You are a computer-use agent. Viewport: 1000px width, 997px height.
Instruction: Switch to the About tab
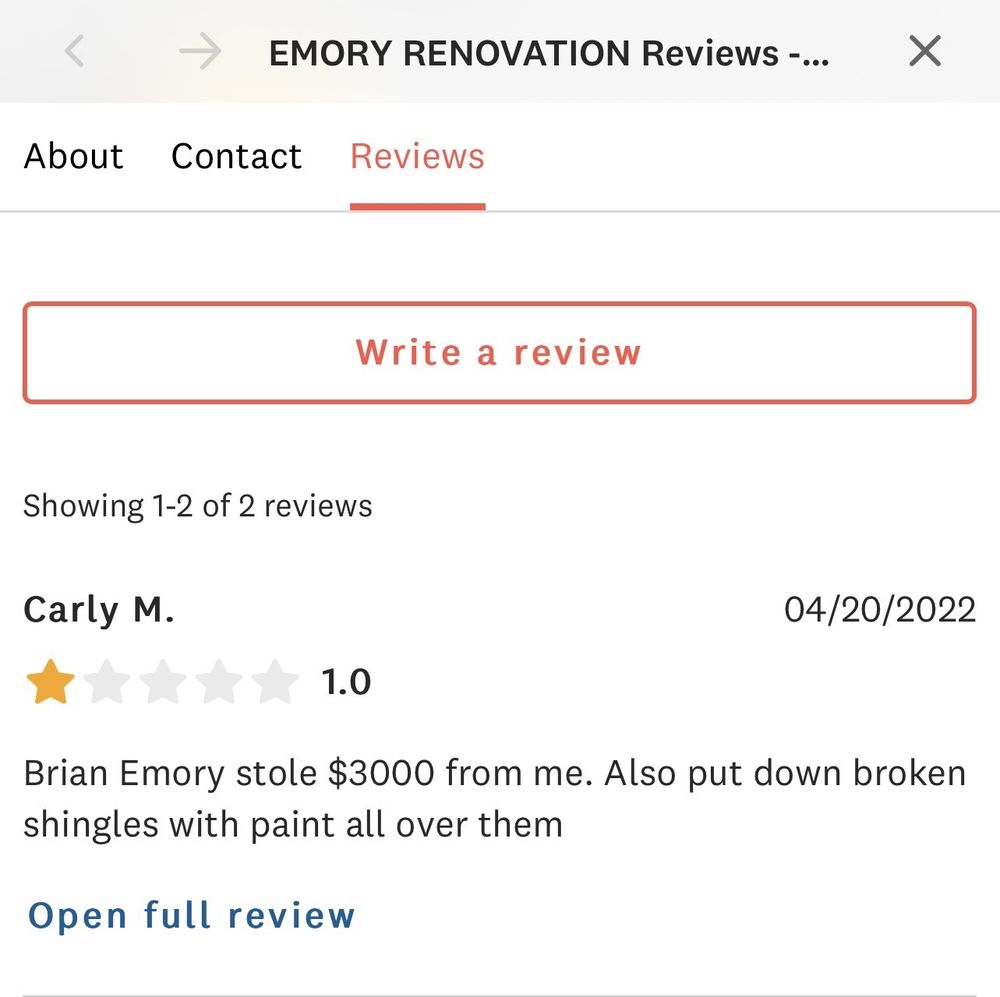pos(74,157)
